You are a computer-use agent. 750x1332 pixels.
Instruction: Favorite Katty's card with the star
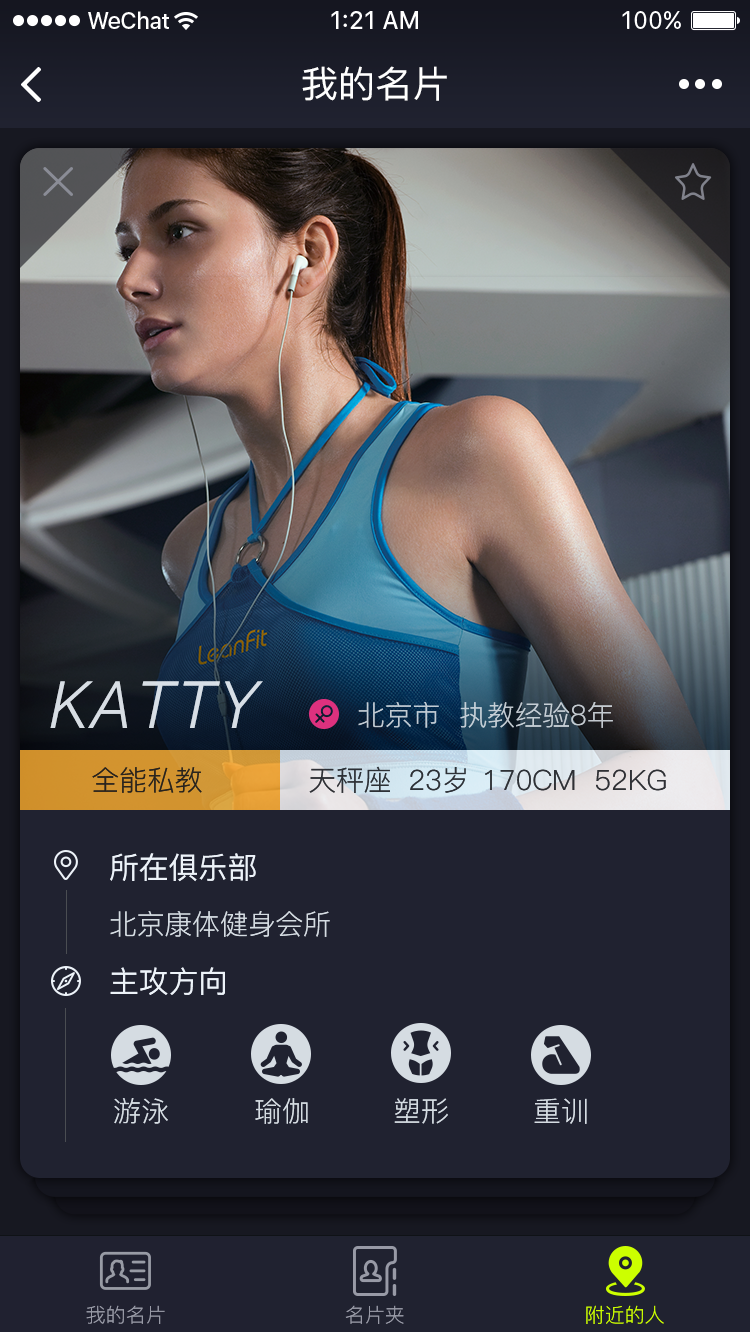pos(692,183)
